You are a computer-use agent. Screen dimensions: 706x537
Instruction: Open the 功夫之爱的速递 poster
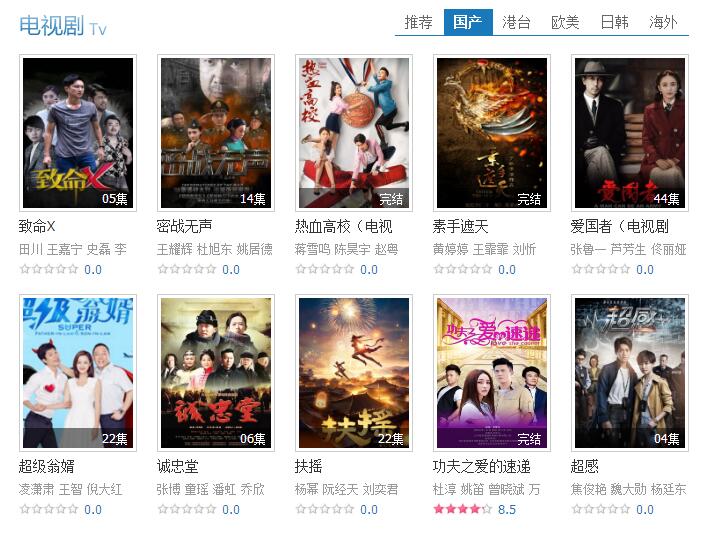point(492,373)
